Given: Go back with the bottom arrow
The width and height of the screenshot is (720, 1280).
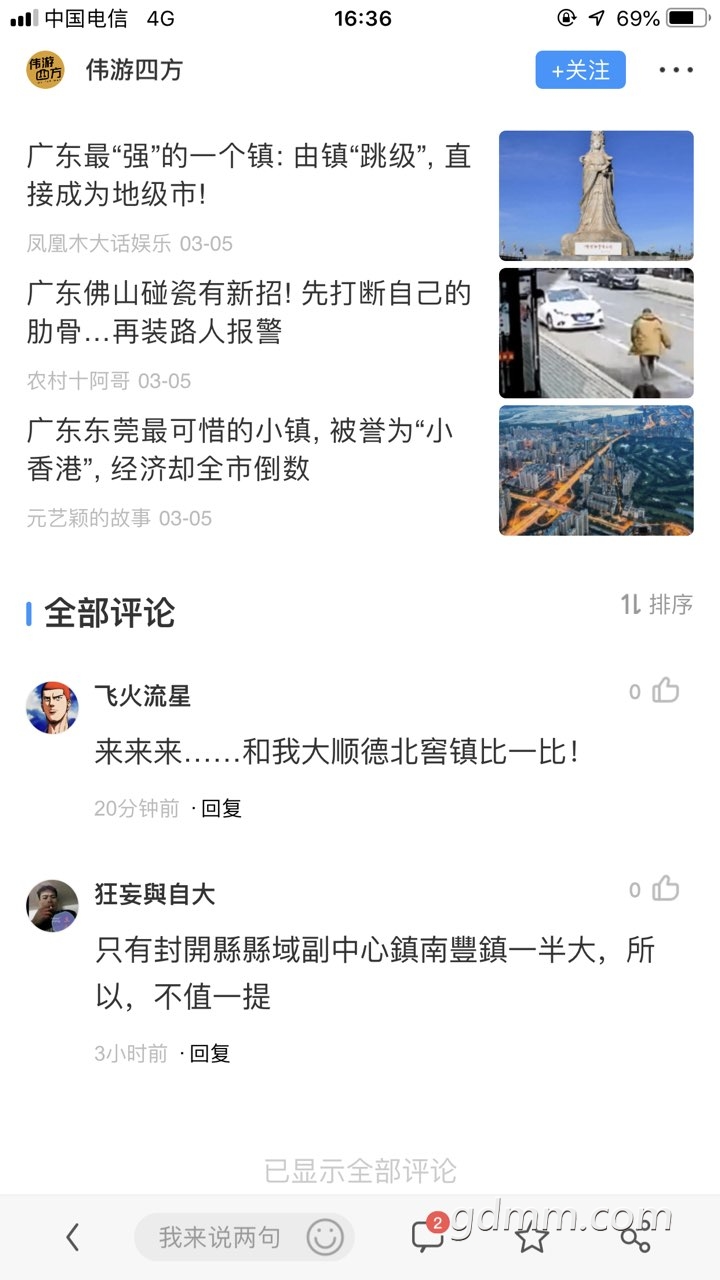Looking at the screenshot, I should point(72,1237).
